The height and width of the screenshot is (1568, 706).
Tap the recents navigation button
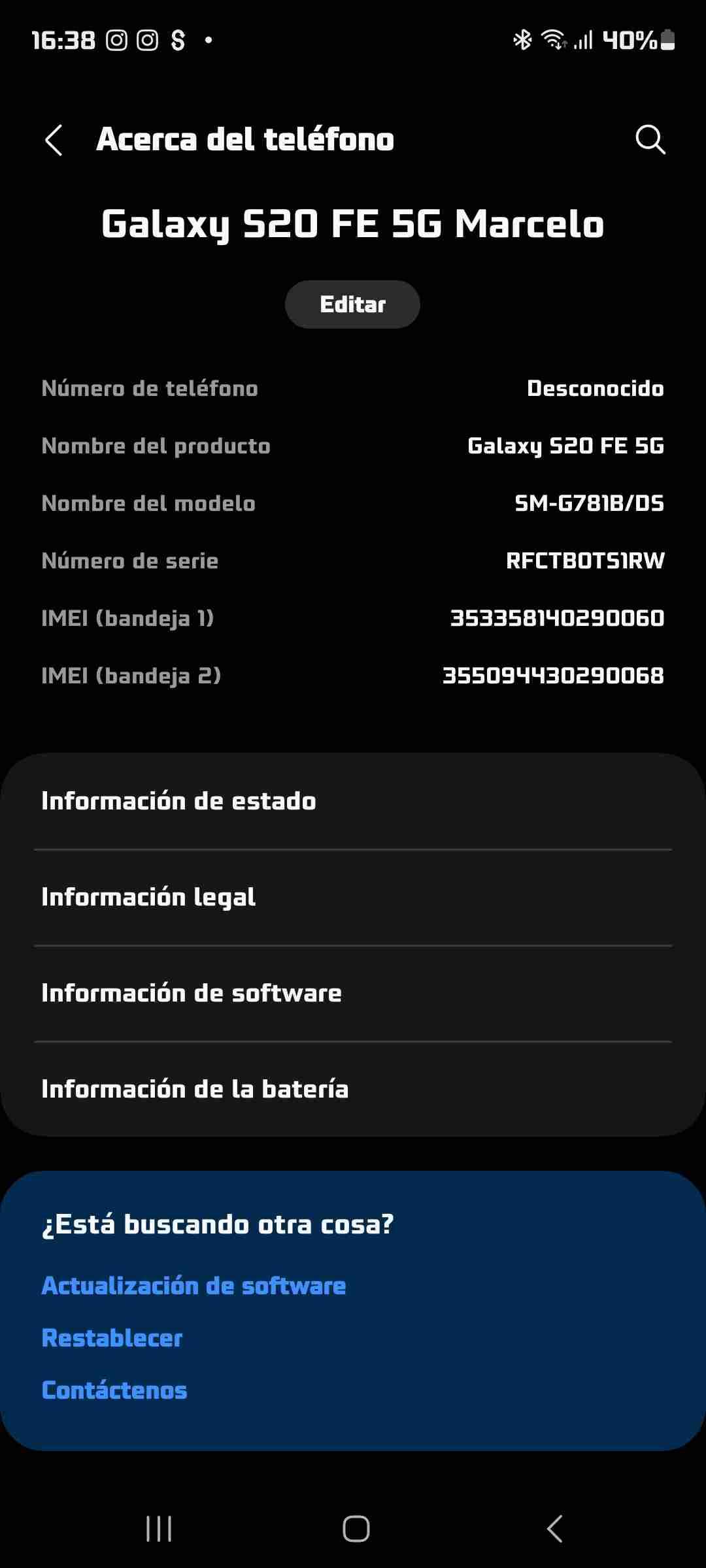pos(159,1528)
